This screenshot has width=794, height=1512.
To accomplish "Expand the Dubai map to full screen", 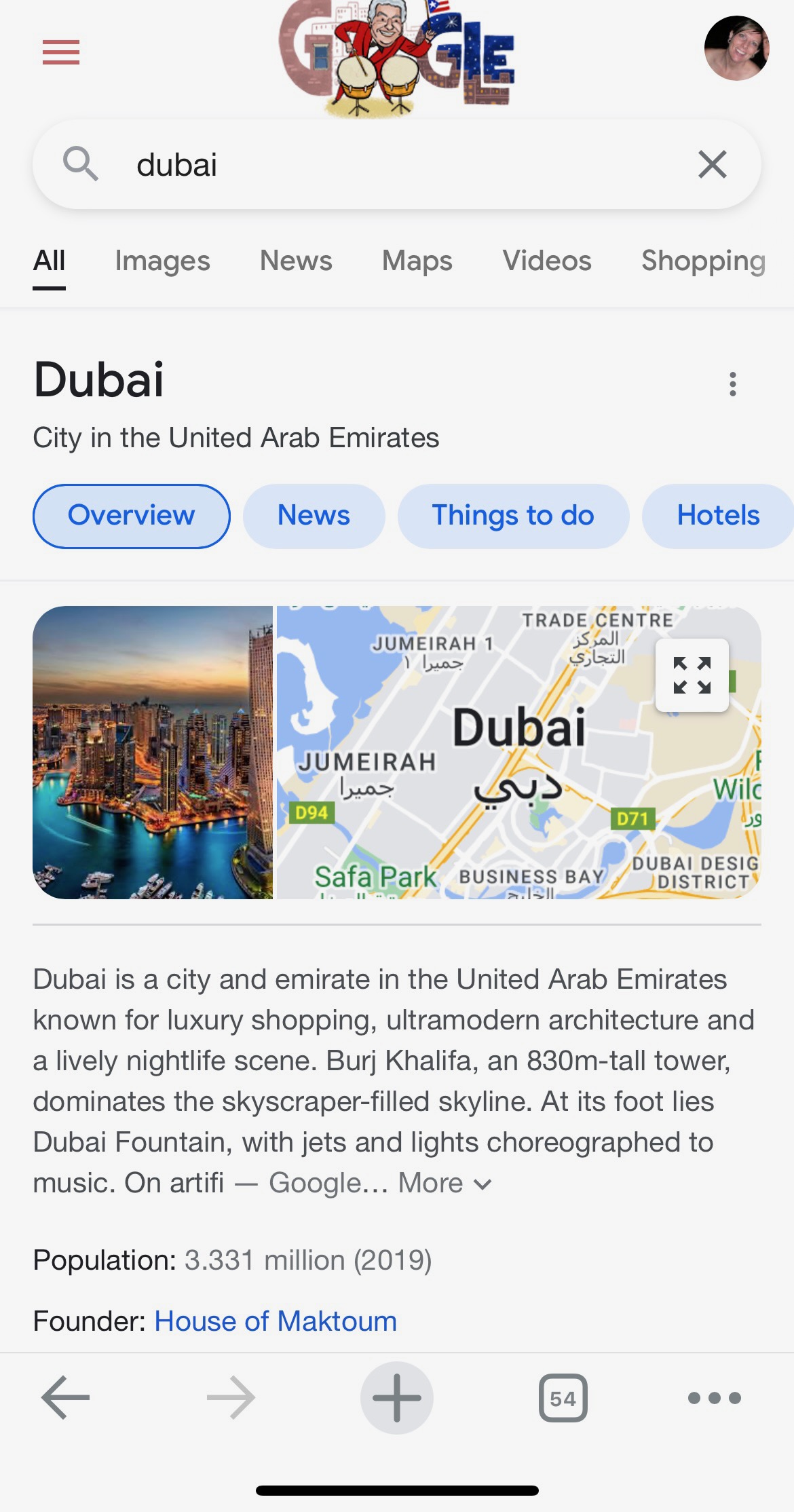I will [692, 675].
